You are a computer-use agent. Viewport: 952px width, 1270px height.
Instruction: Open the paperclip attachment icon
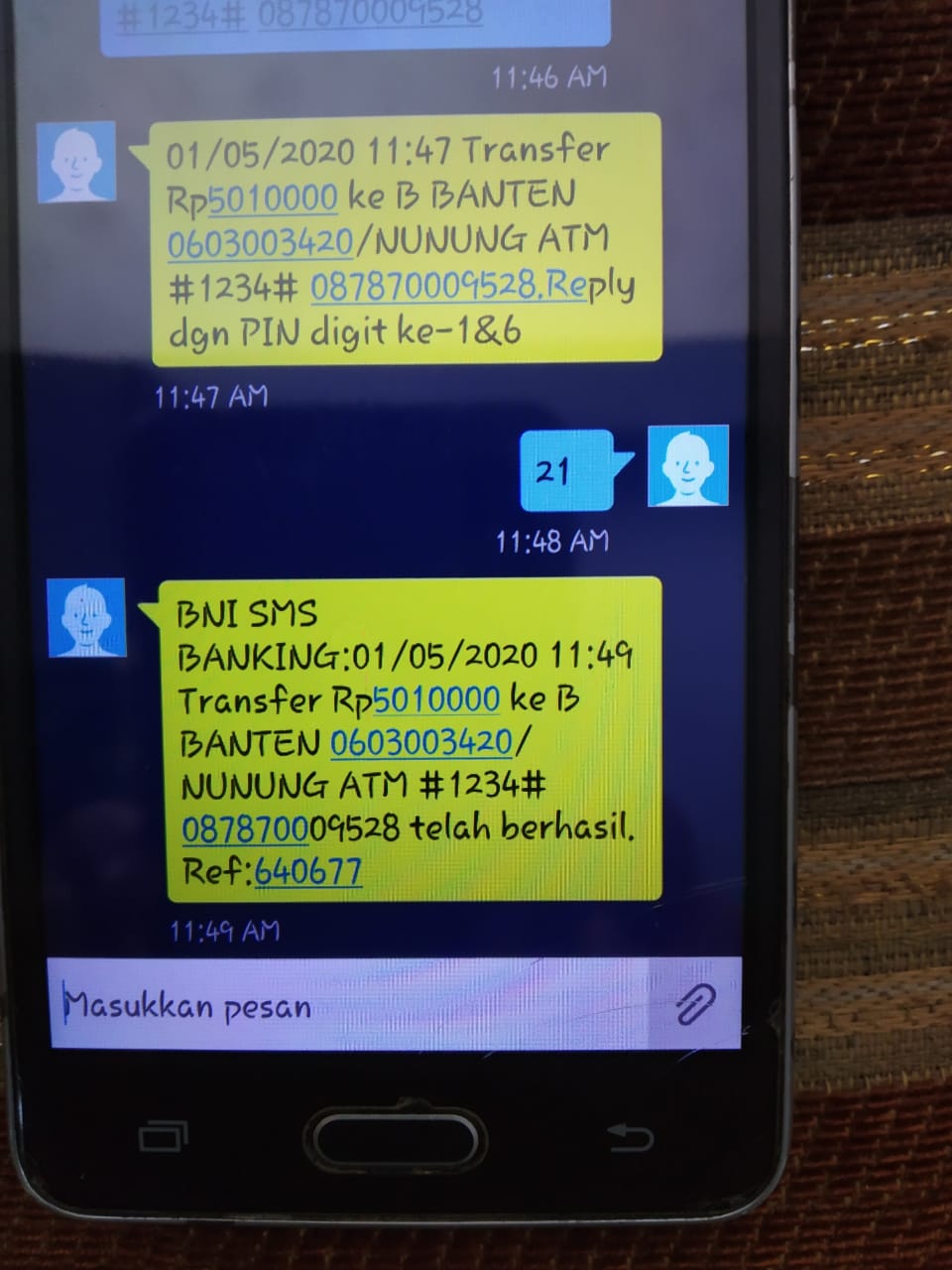[x=695, y=1005]
